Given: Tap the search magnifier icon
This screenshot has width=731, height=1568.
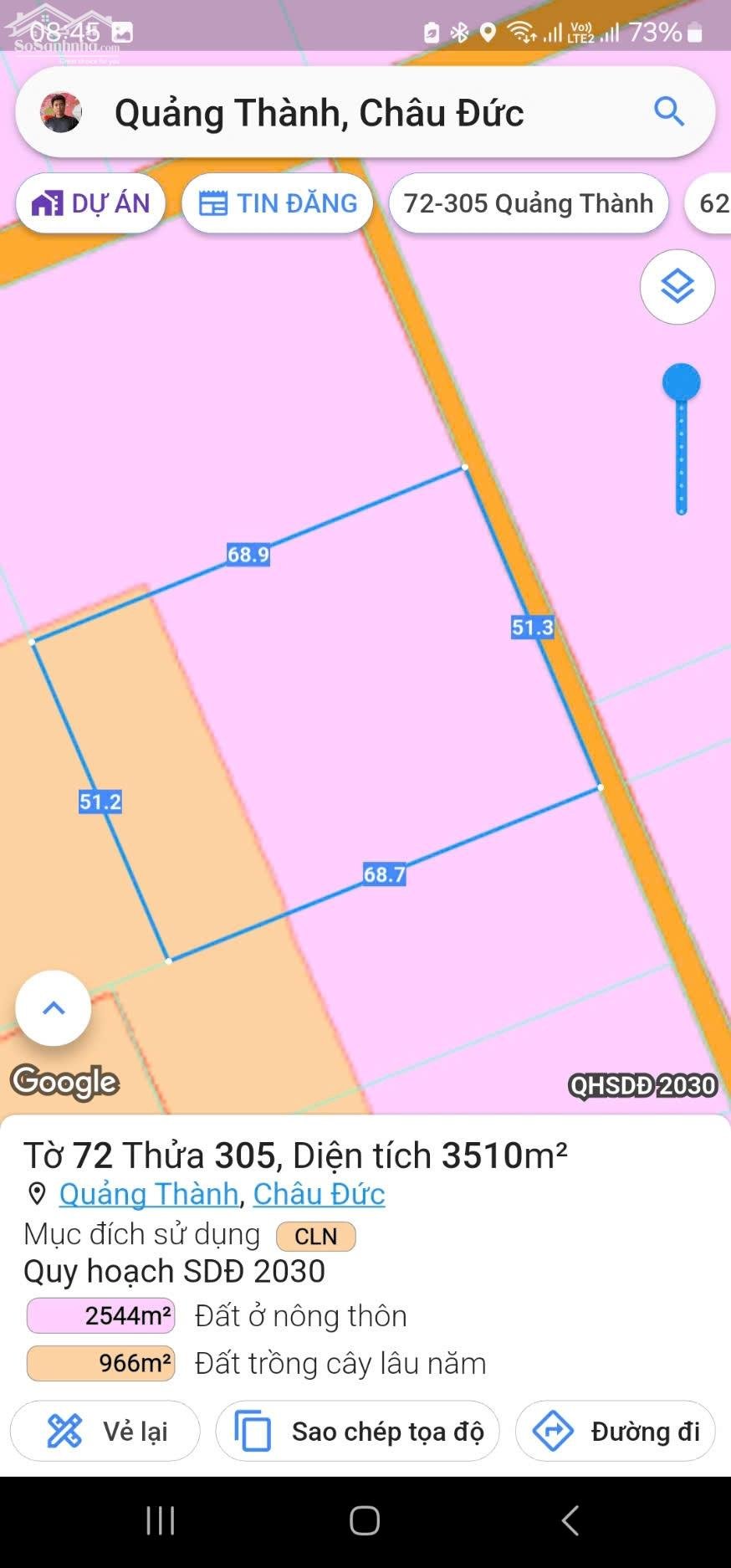Looking at the screenshot, I should click(x=668, y=111).
